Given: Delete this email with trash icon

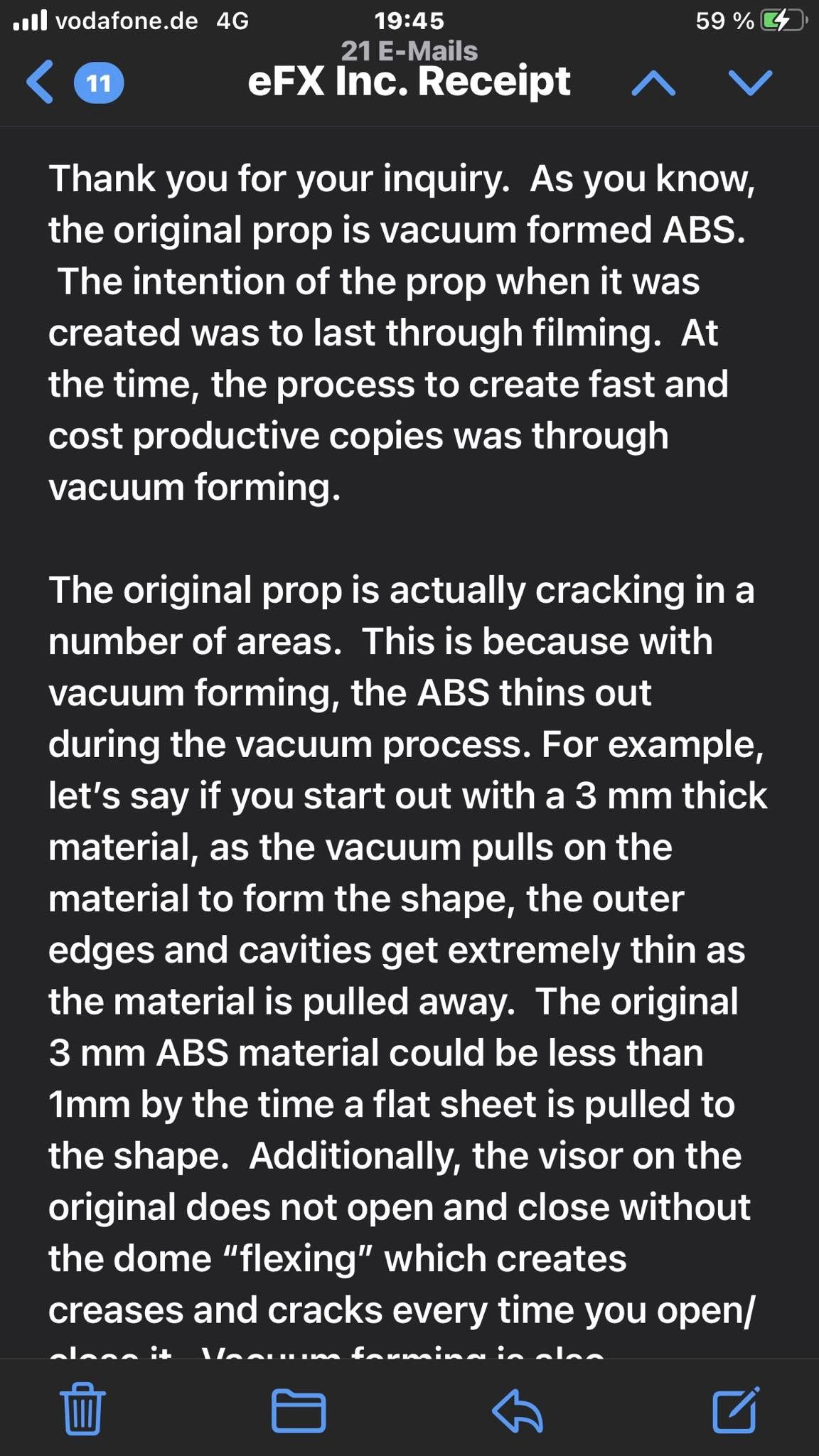Looking at the screenshot, I should (x=84, y=1409).
